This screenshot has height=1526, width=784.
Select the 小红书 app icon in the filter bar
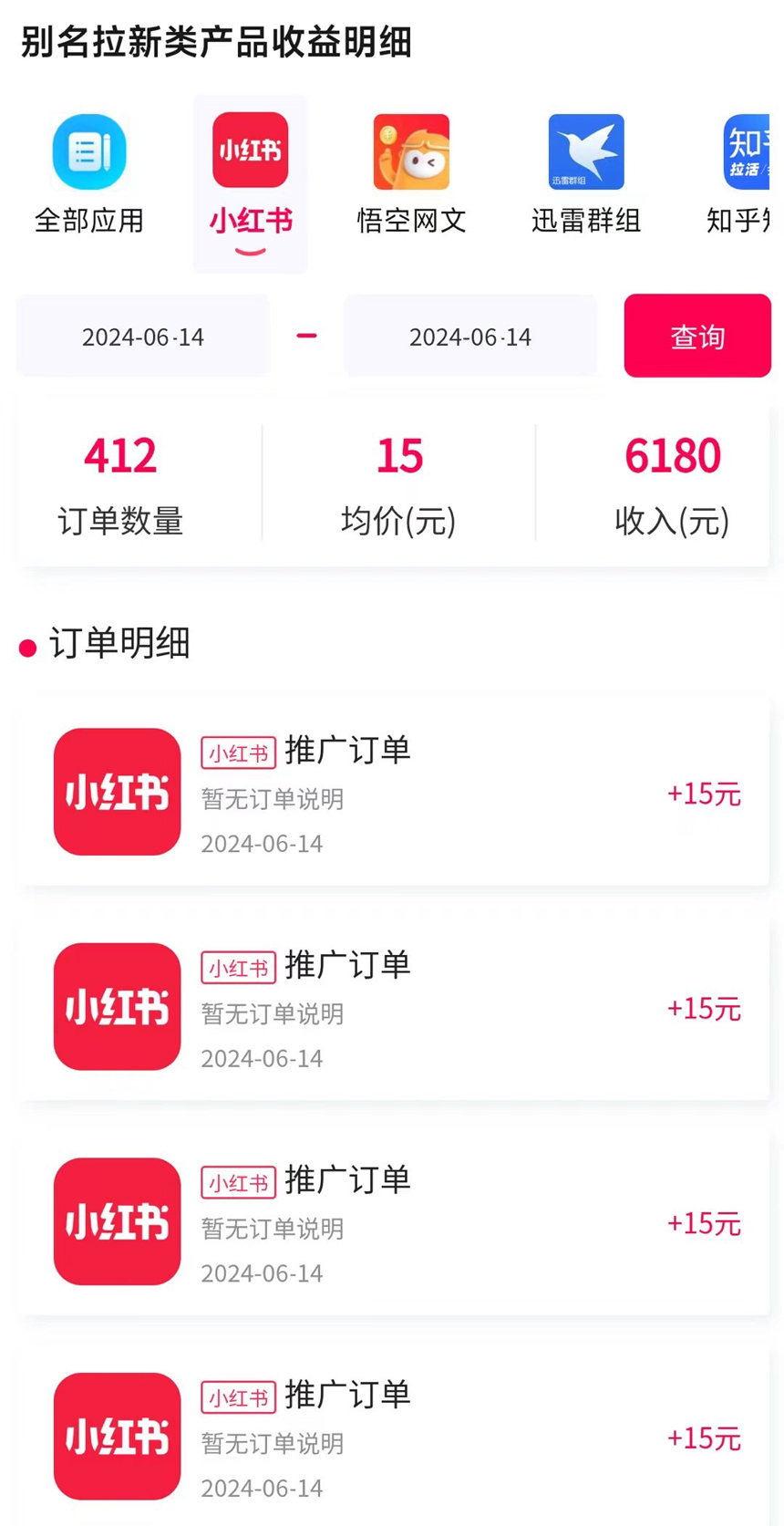(x=250, y=152)
